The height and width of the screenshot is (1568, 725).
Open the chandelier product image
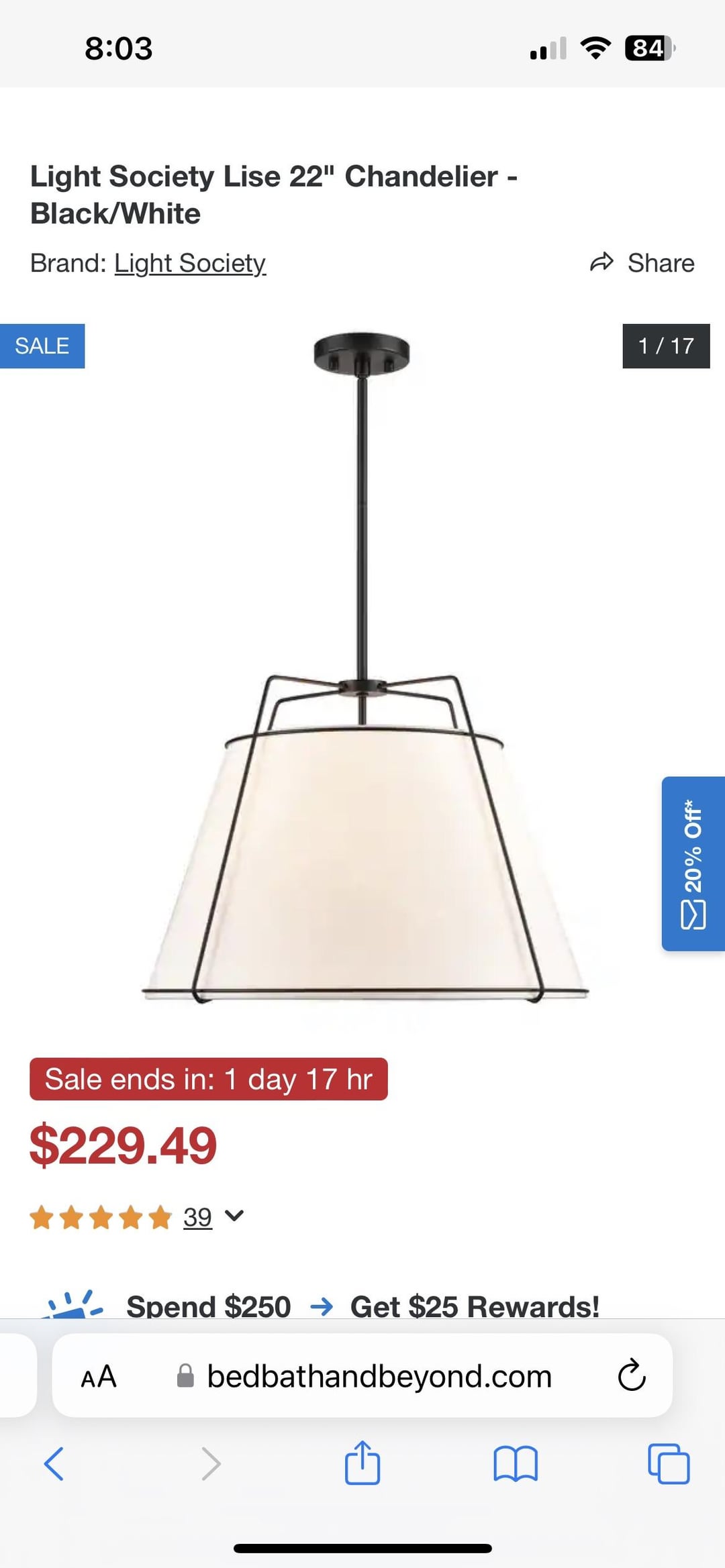pyautogui.click(x=362, y=671)
